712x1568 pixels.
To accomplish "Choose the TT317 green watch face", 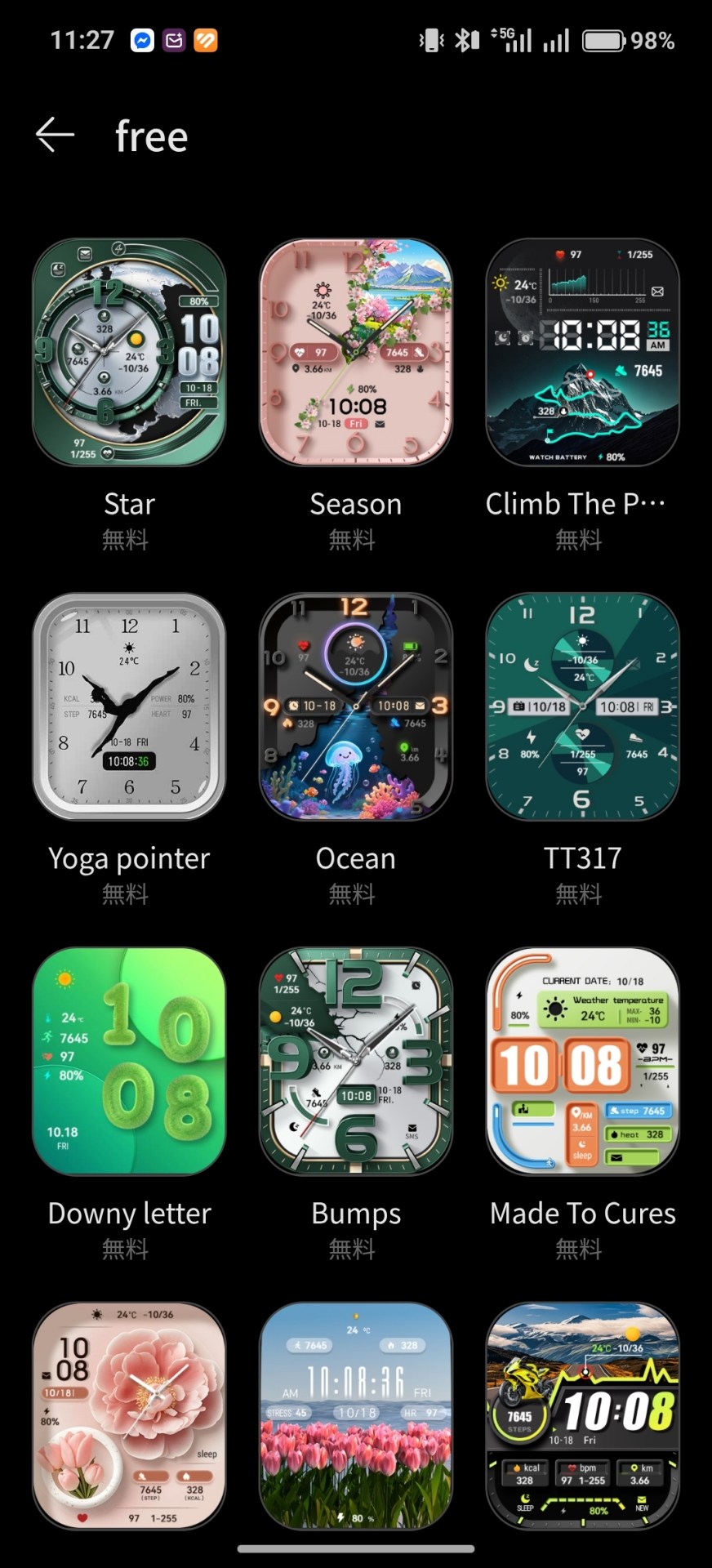I will click(x=583, y=707).
